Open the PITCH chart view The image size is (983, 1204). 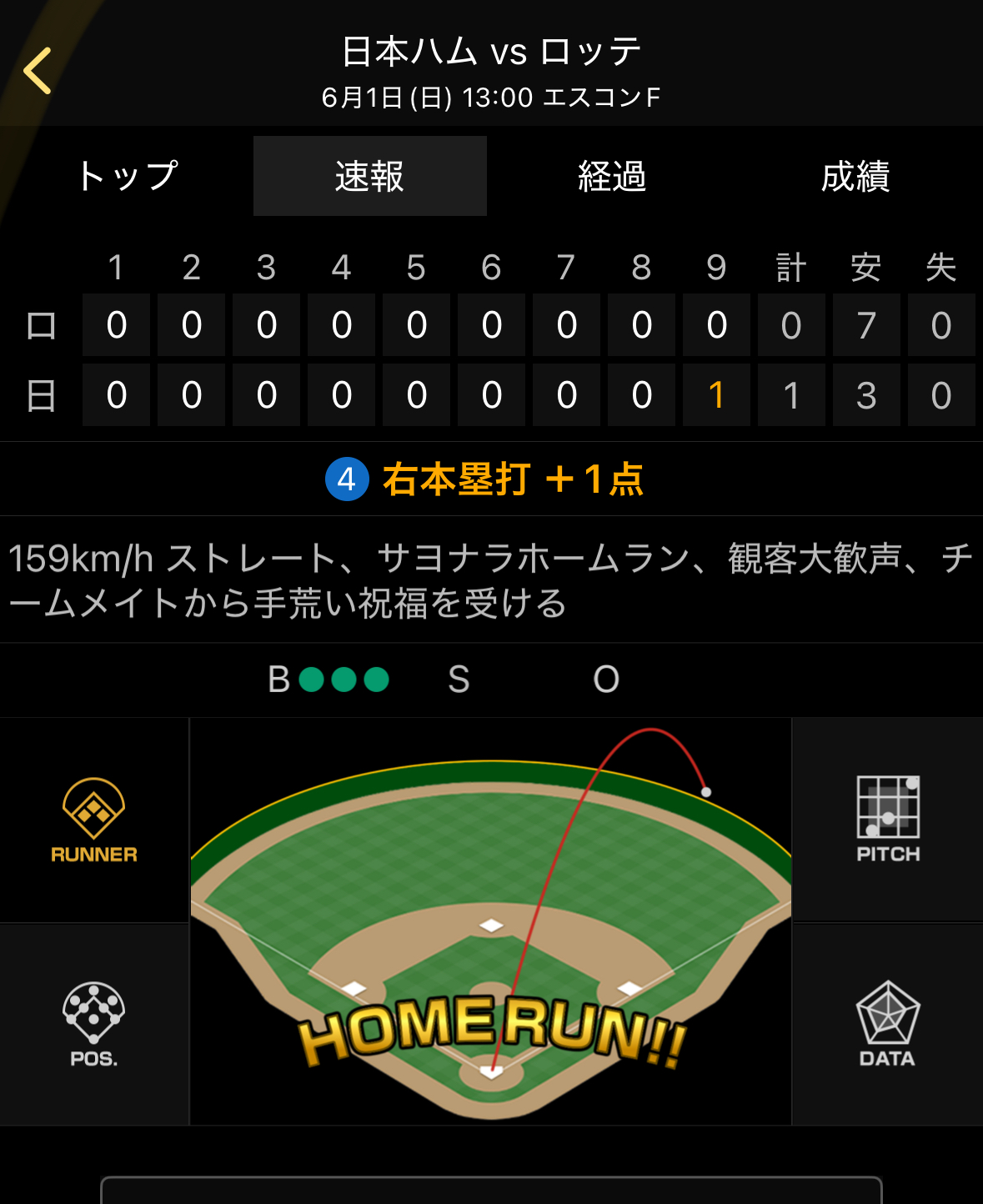pyautogui.click(x=888, y=820)
